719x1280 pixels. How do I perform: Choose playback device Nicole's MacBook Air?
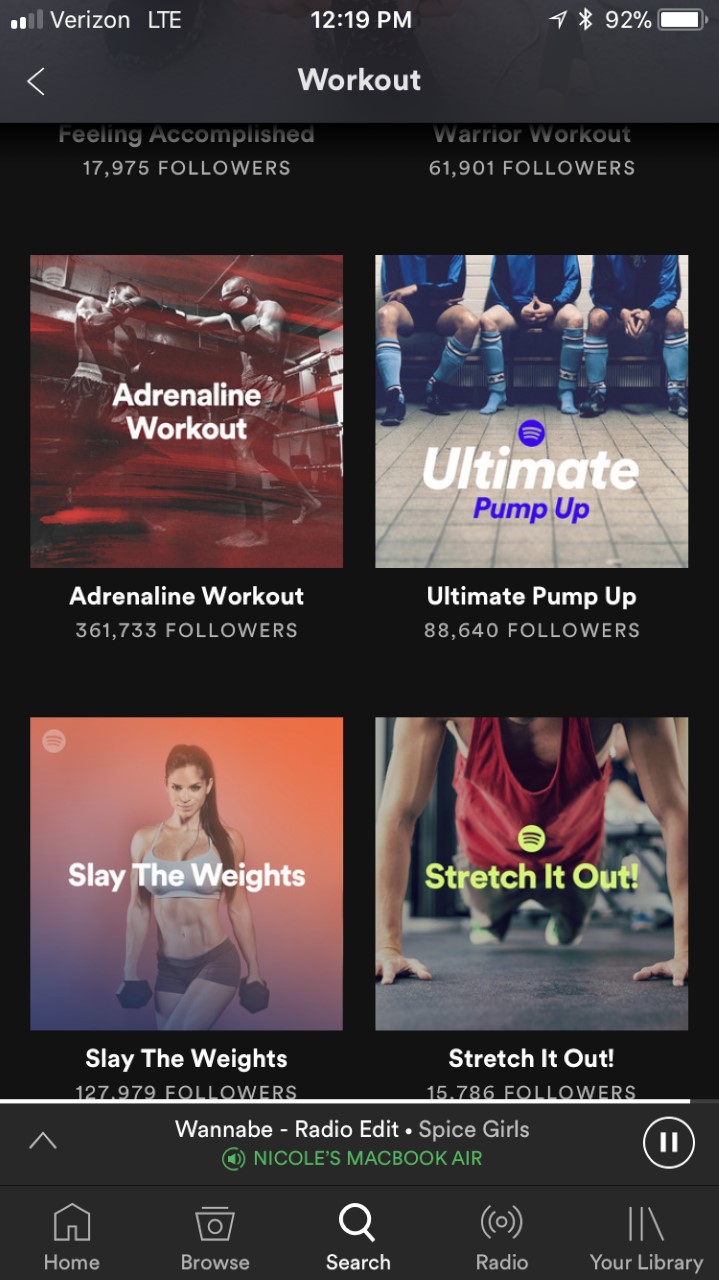pyautogui.click(x=353, y=1159)
